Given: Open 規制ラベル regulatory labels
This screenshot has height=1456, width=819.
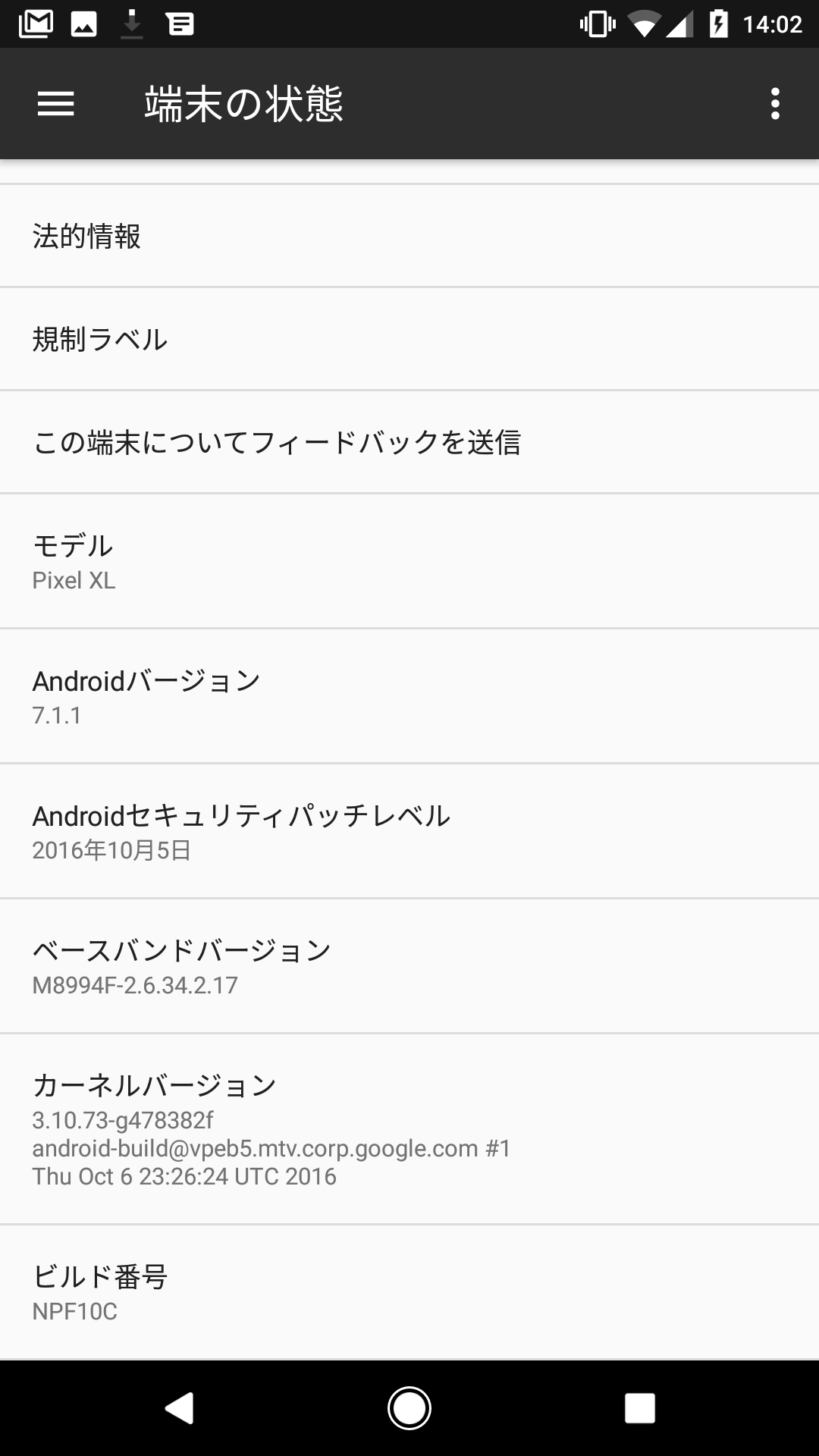Looking at the screenshot, I should click(x=409, y=339).
